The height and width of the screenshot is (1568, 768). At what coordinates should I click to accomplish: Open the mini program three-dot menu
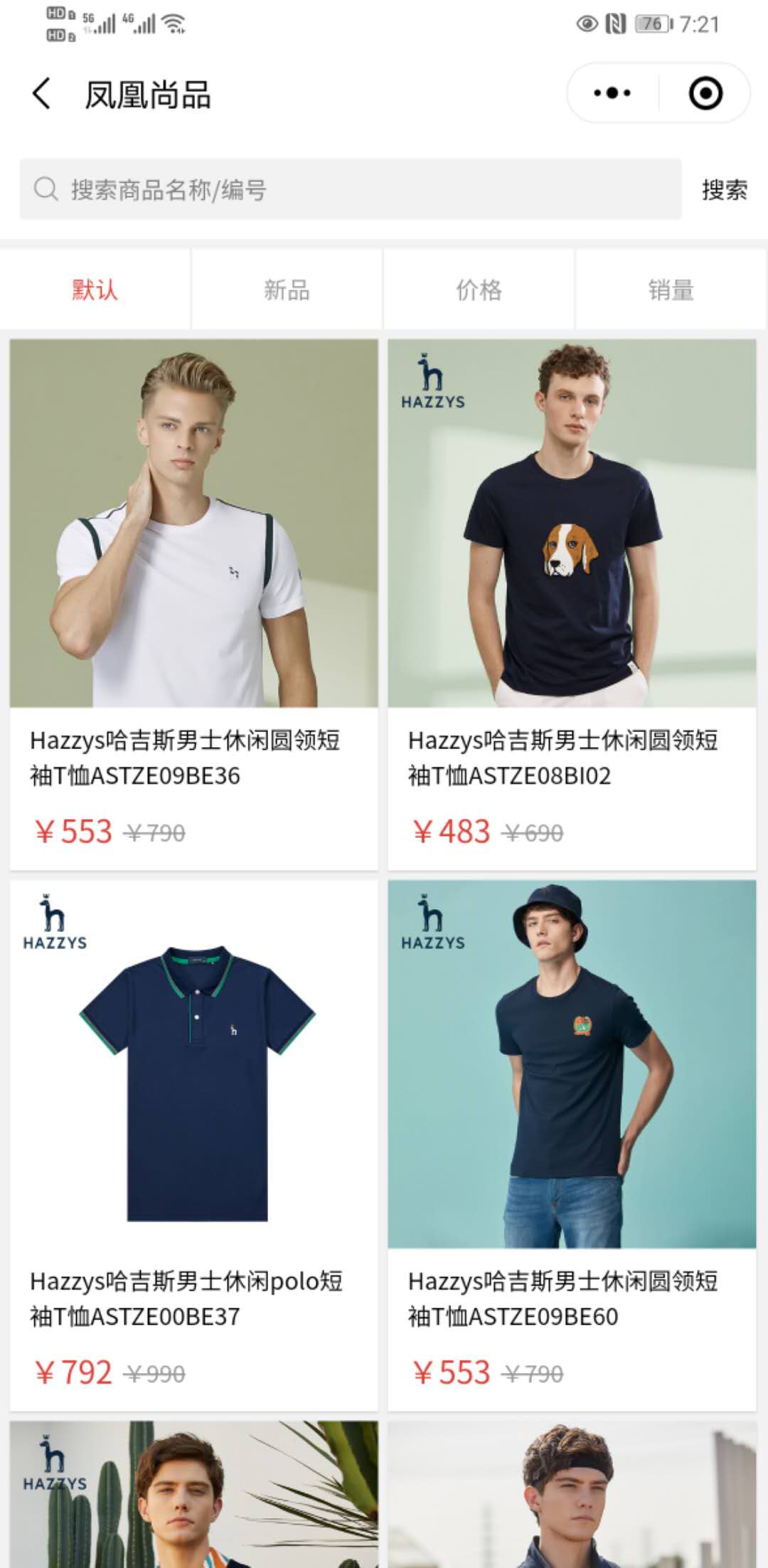[612, 93]
